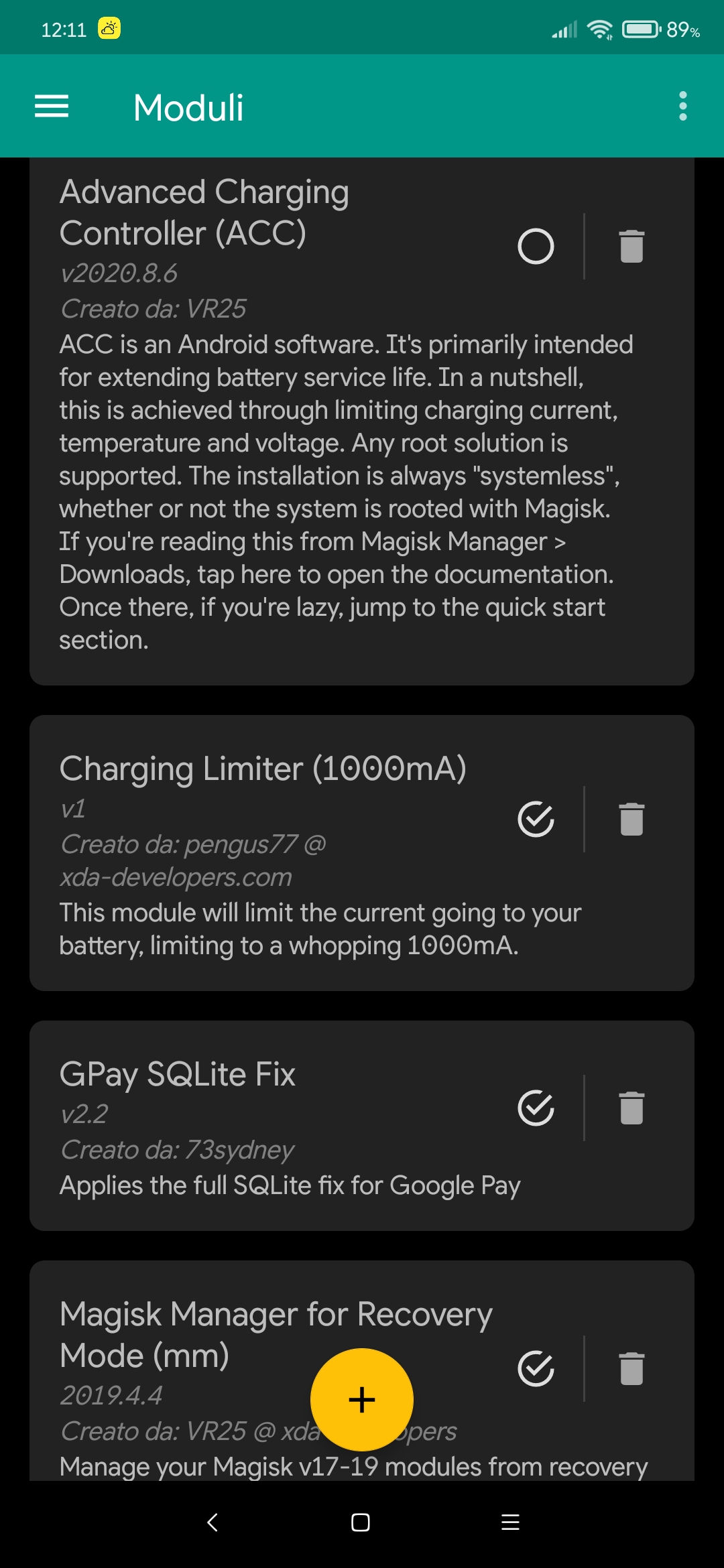The width and height of the screenshot is (724, 1568).
Task: Enable the Advanced Charging Controller module
Action: pos(536,246)
